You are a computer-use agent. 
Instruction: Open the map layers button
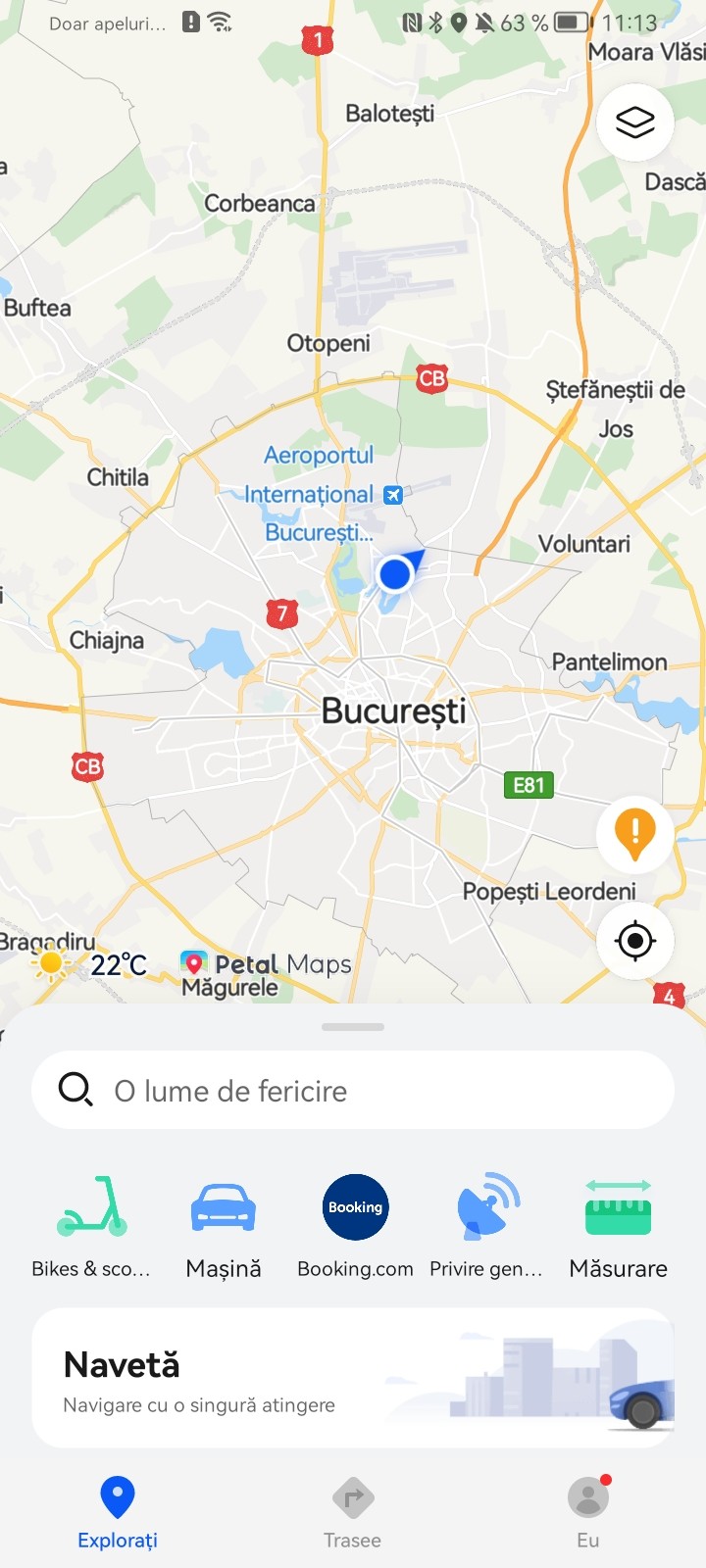pyautogui.click(x=634, y=122)
